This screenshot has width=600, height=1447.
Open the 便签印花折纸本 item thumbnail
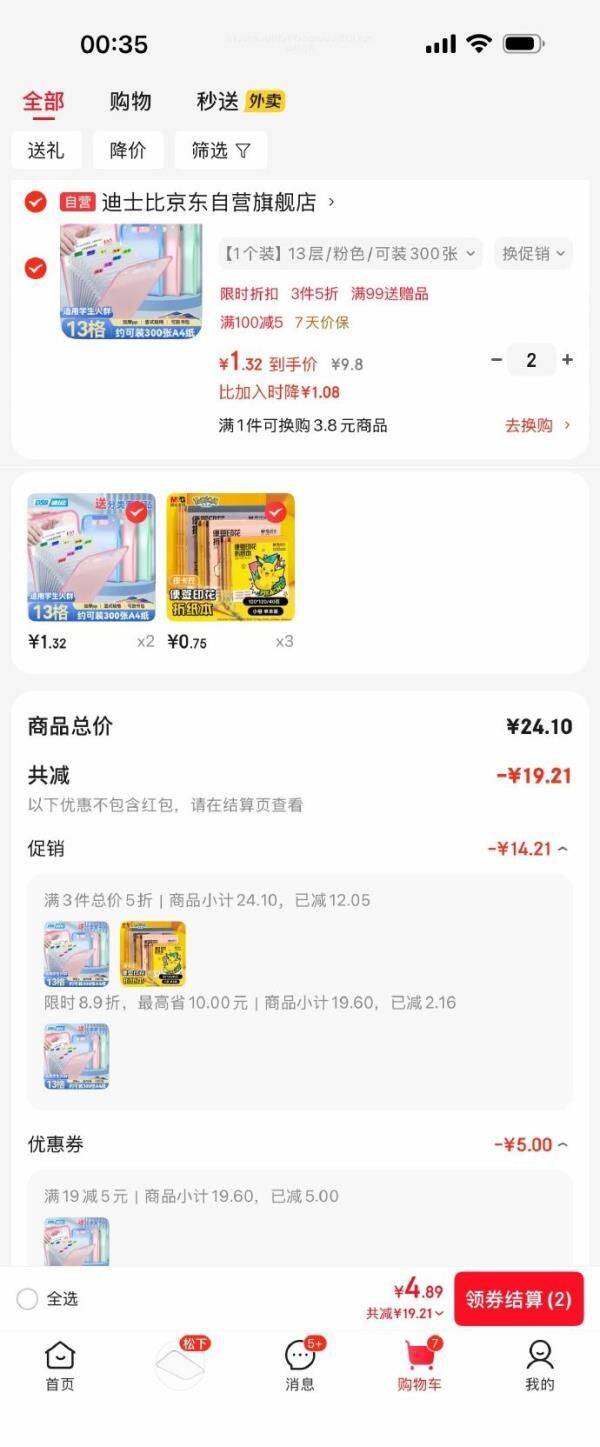pyautogui.click(x=230, y=556)
